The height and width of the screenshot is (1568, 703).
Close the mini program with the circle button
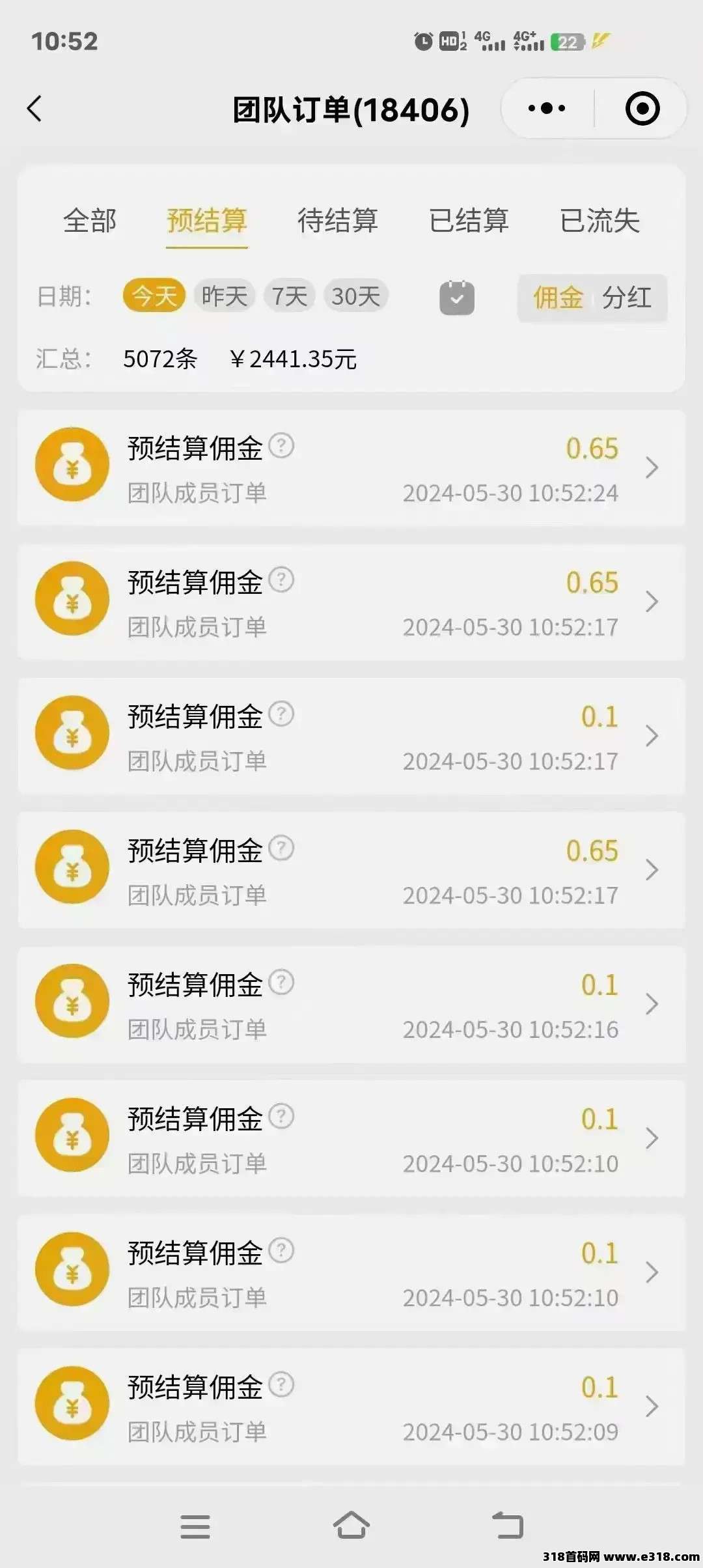tap(642, 109)
